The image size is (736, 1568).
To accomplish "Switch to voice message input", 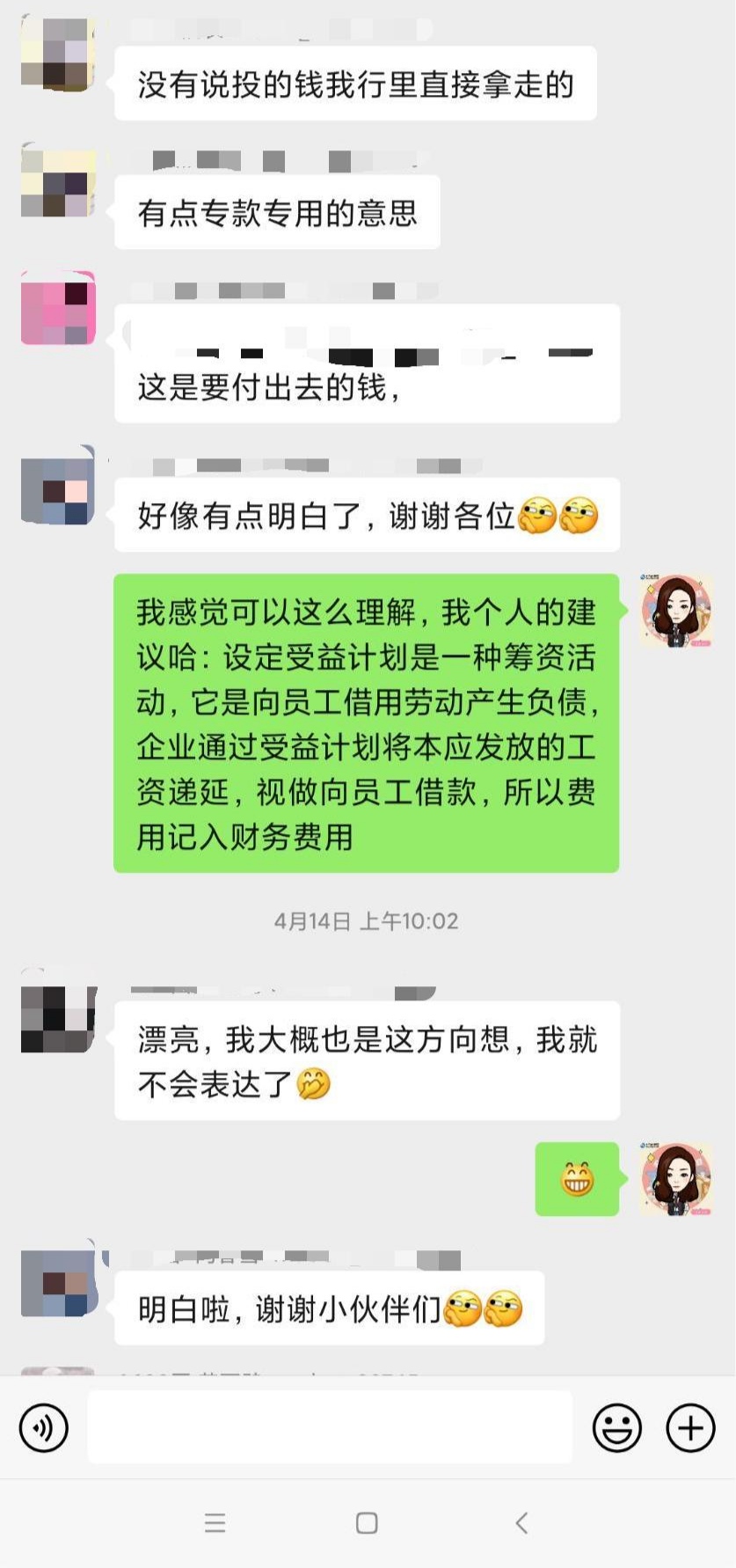I will pyautogui.click(x=43, y=1427).
